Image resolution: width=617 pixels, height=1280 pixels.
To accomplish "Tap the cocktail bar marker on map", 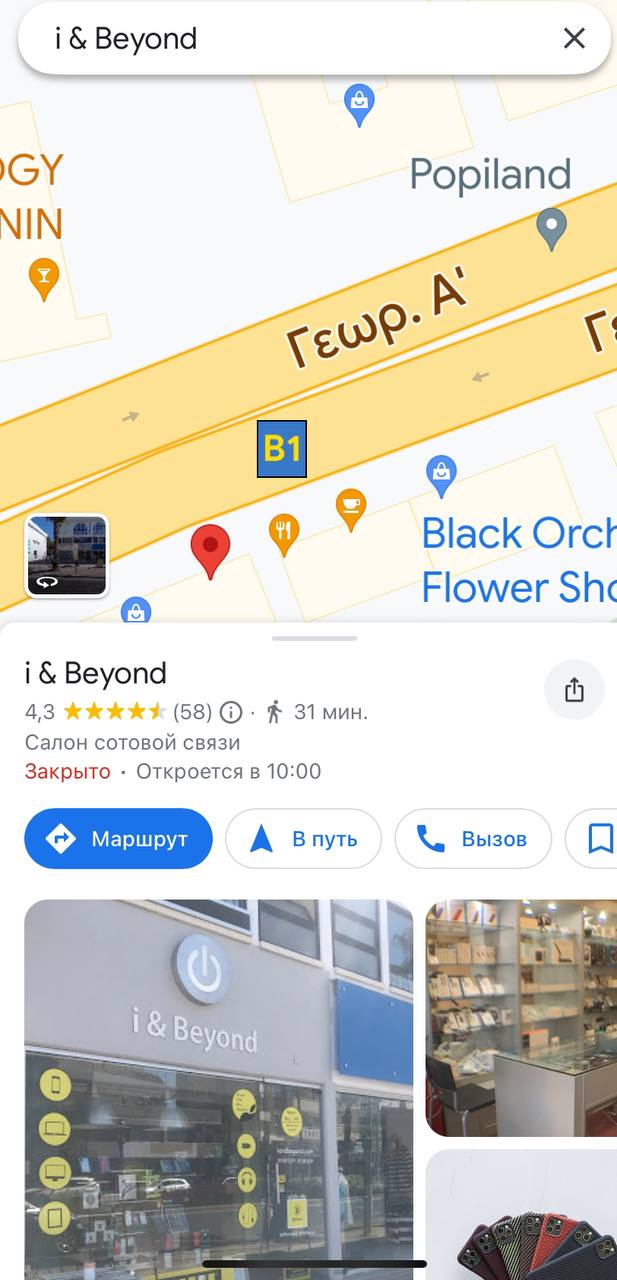I will 44,277.
